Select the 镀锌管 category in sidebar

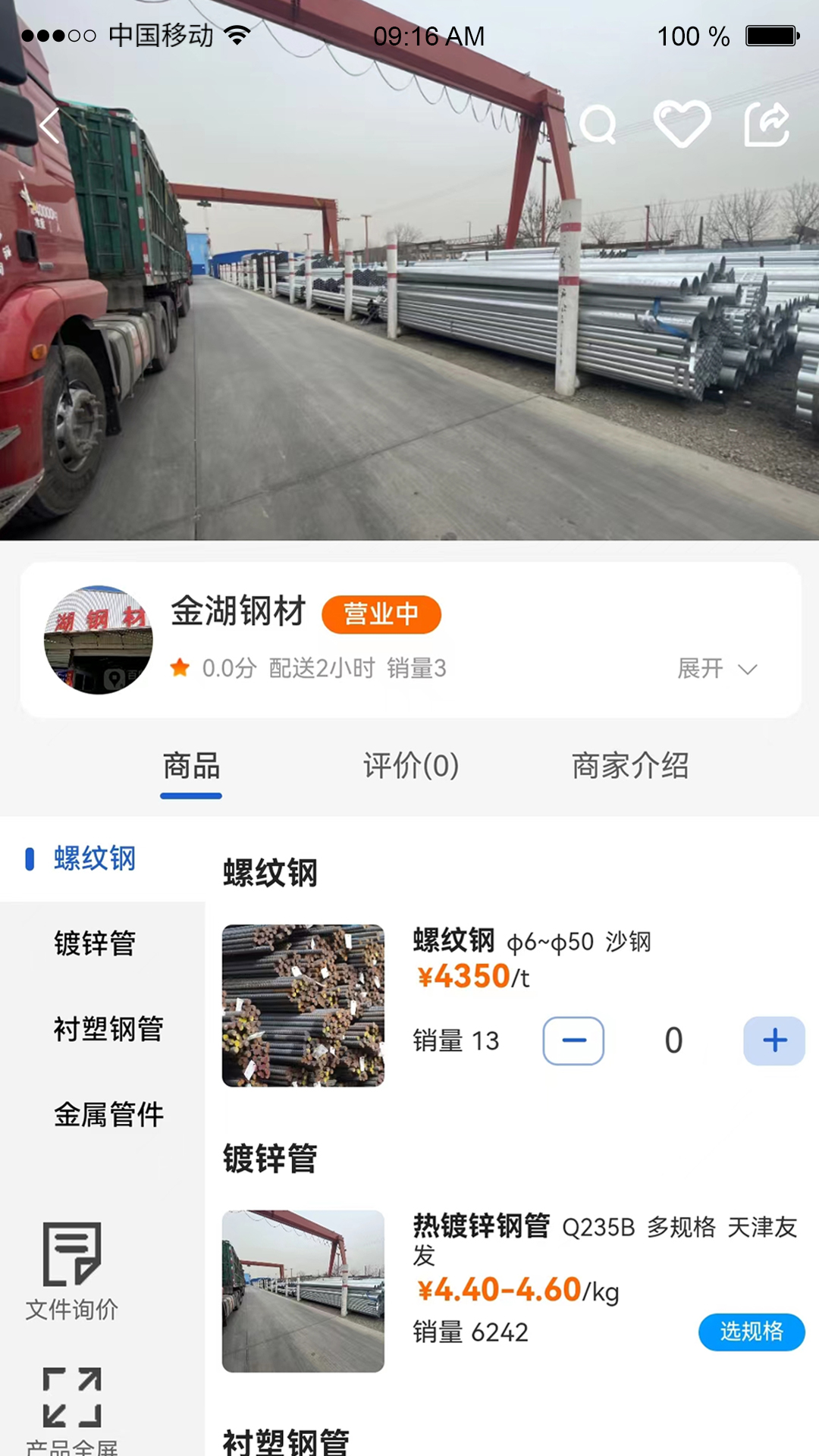96,946
